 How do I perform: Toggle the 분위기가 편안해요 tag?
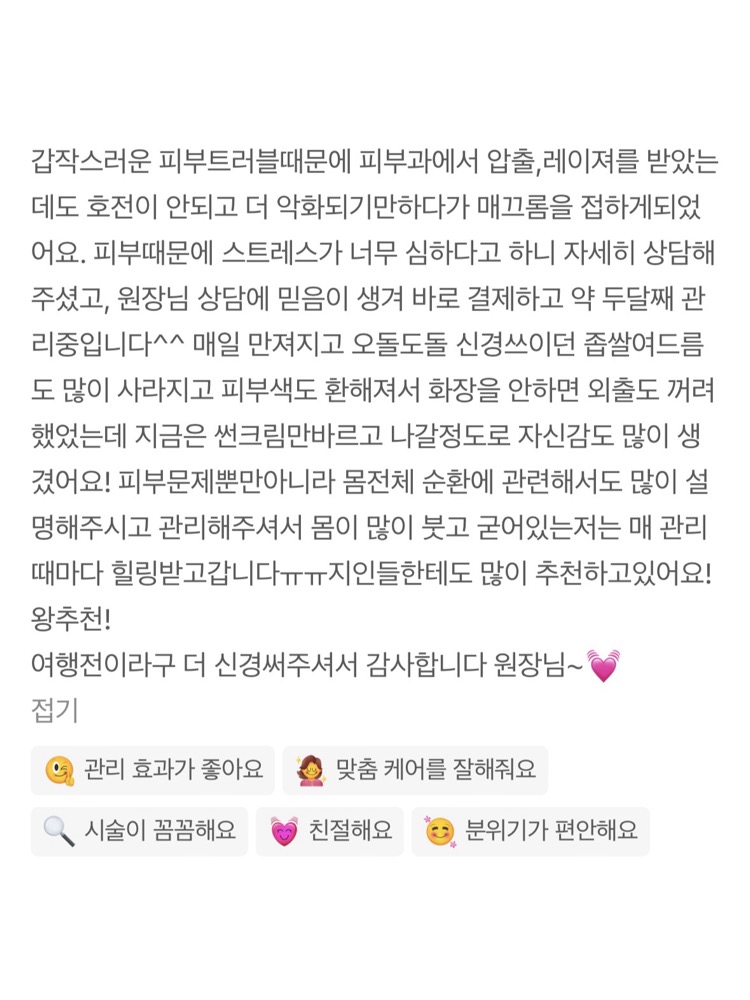pos(531,831)
